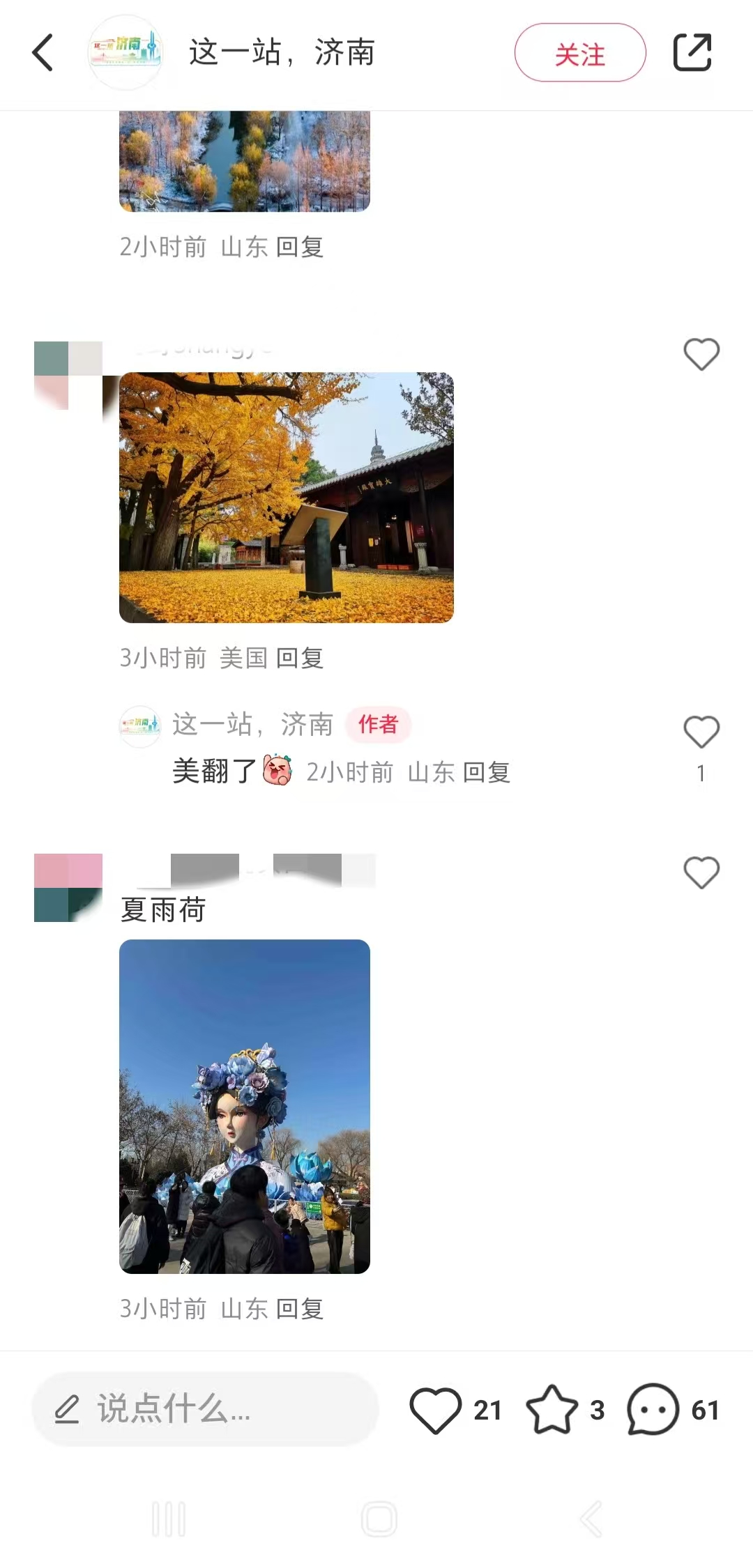Like the post at bottom bar
The height and width of the screenshot is (1568, 753).
(436, 1409)
